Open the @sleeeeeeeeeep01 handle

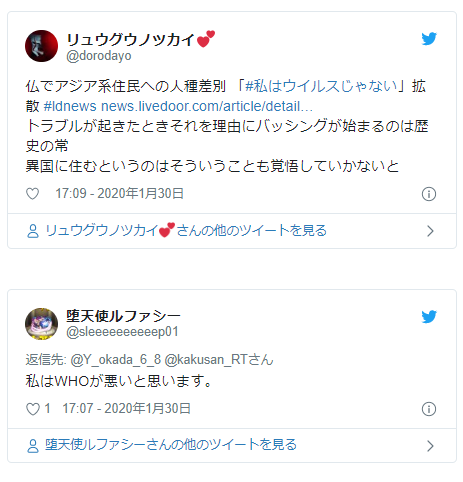[x=122, y=332]
